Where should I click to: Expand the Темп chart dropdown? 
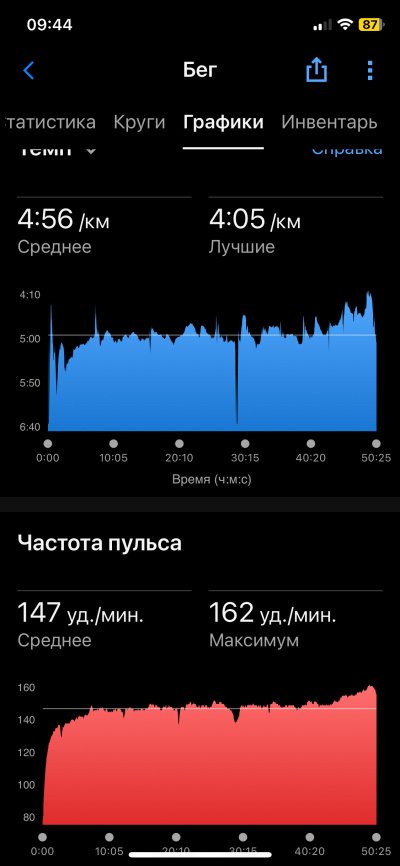[x=57, y=151]
